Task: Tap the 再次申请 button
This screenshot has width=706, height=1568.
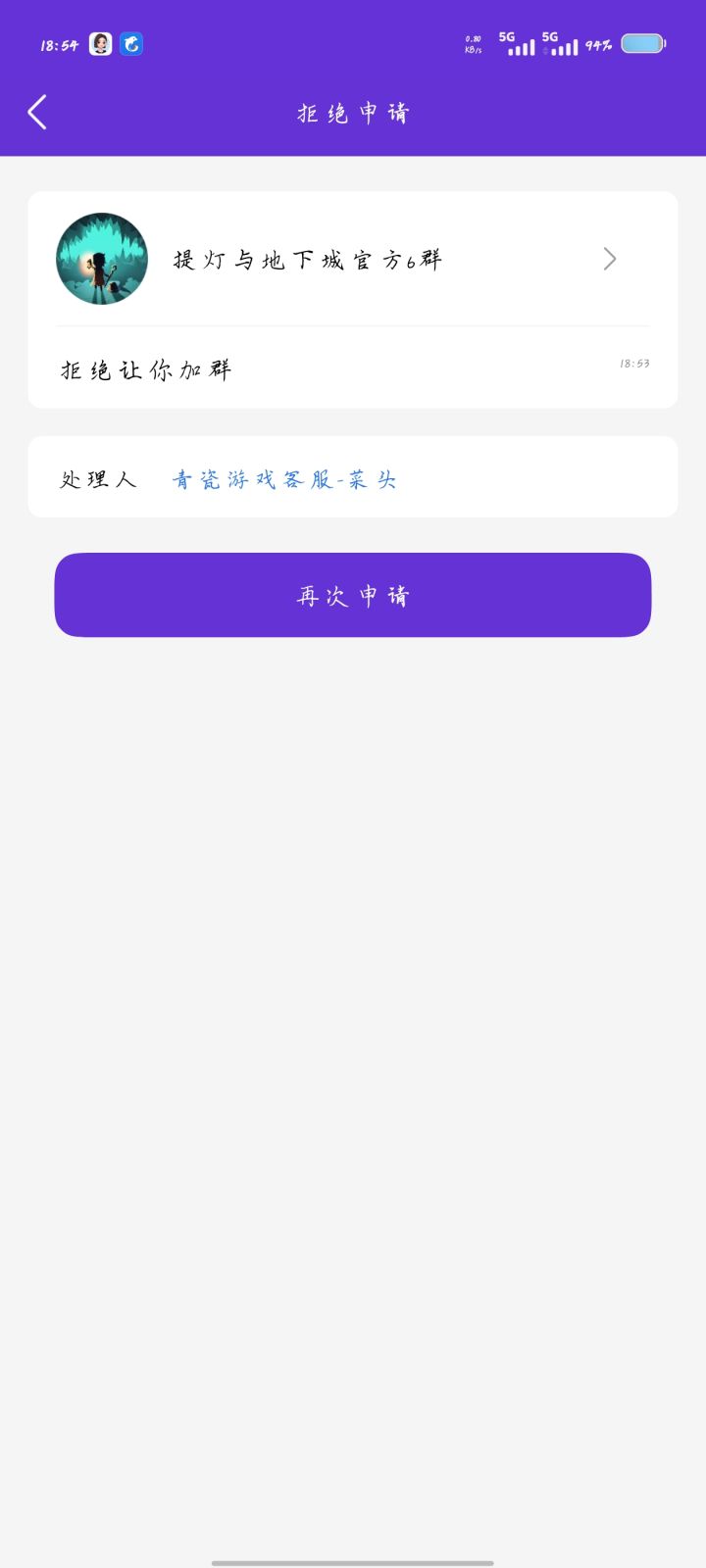Action: [353, 595]
